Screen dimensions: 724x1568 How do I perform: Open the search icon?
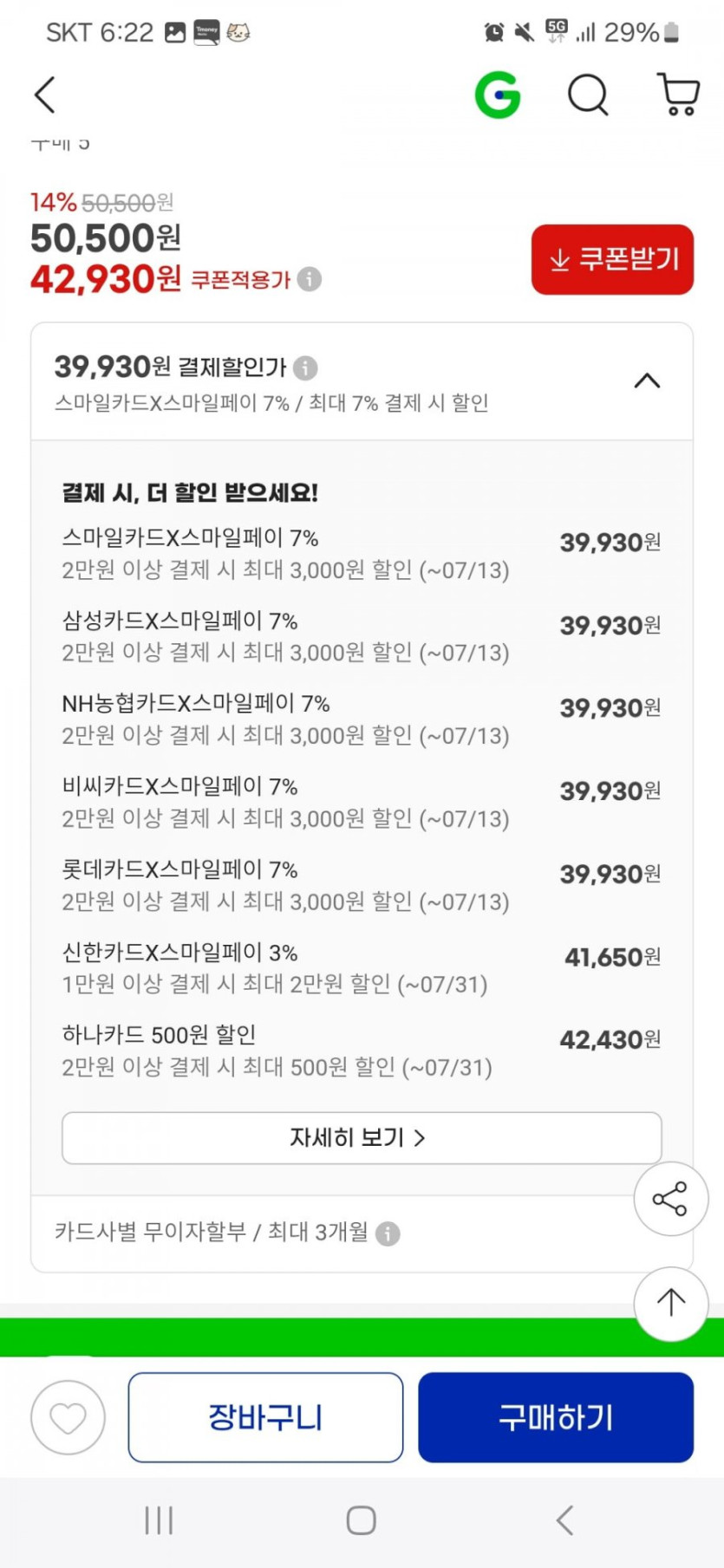(x=588, y=94)
